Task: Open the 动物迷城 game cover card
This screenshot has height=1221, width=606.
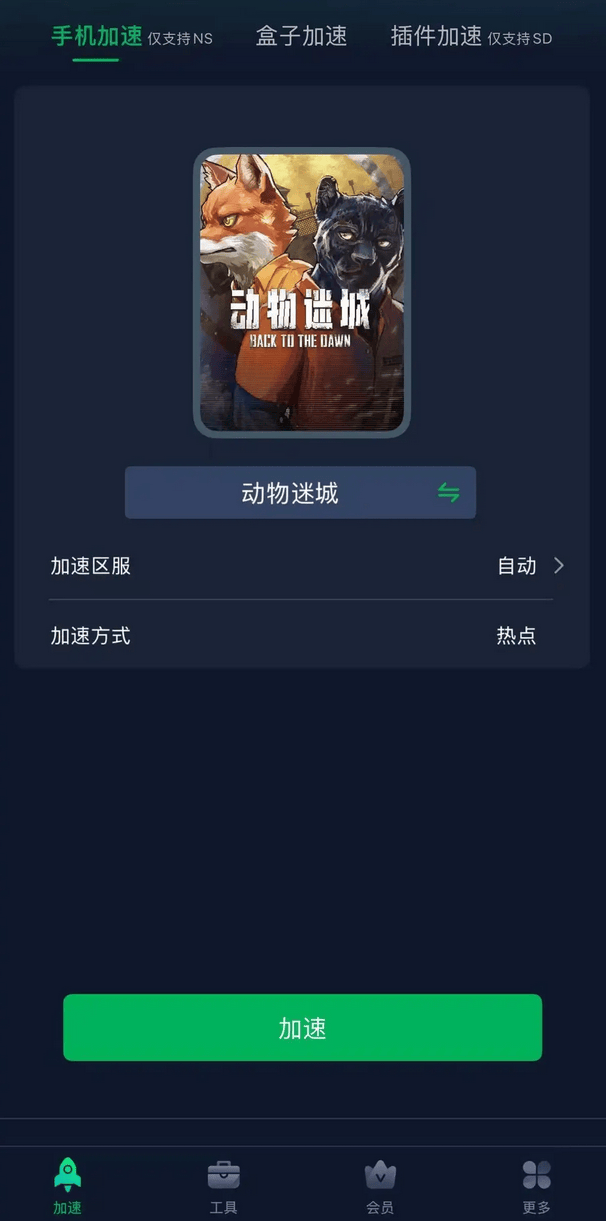Action: point(302,293)
